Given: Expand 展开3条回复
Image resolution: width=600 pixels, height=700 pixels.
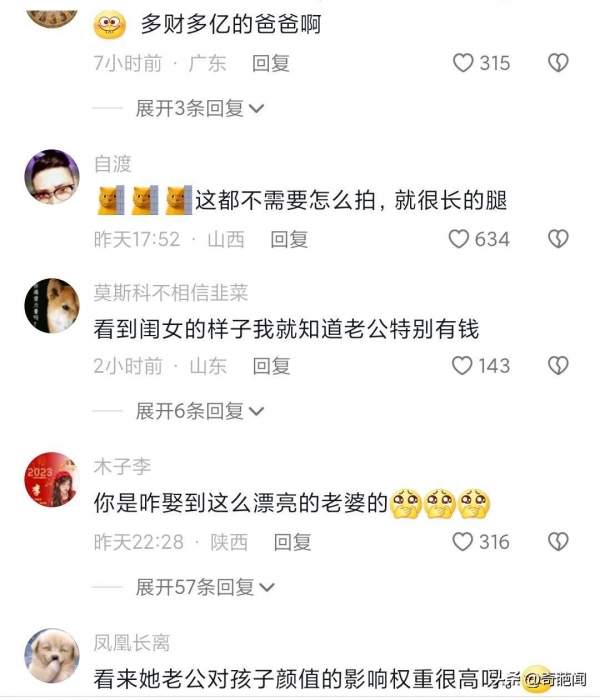Looking at the screenshot, I should [200, 108].
